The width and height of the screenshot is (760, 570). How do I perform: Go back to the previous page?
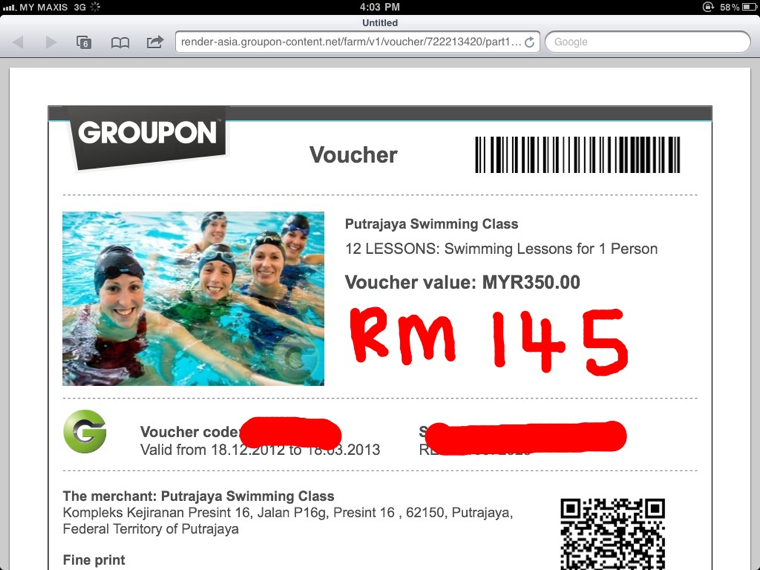[x=18, y=42]
